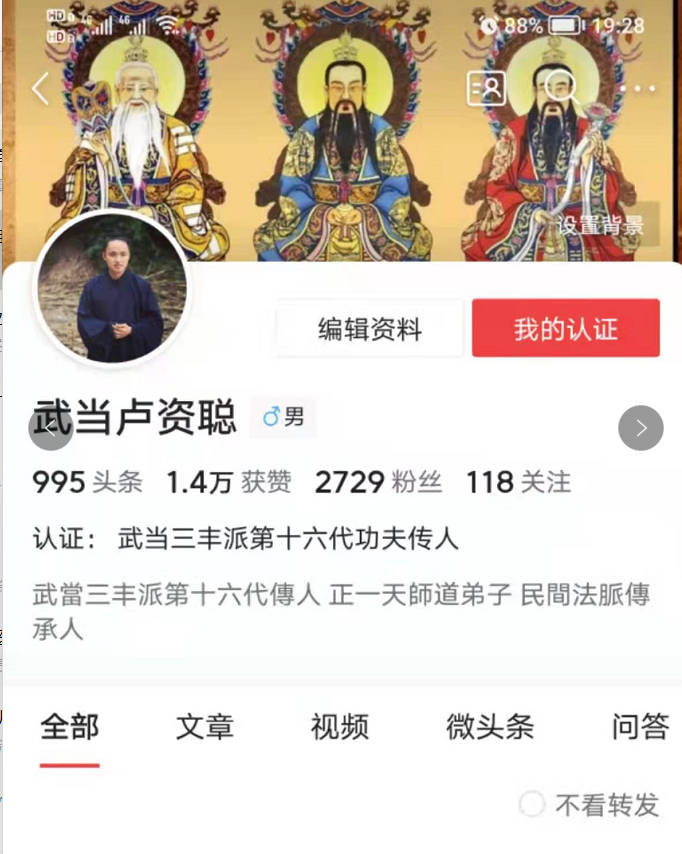Tap the left arrow circle button
The height and width of the screenshot is (854, 682).
click(50, 428)
